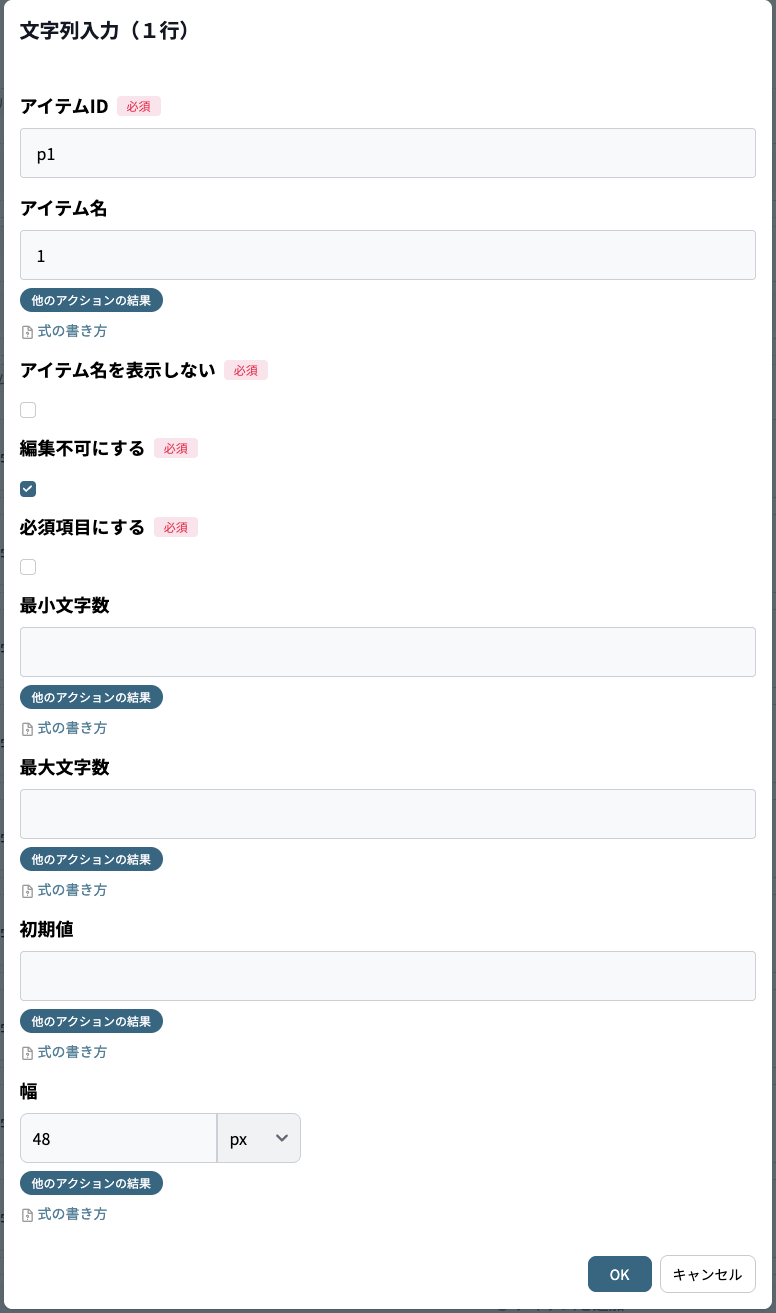Edit the アイテム名 text field
Viewport: 776px width, 1313px height.
[388, 255]
